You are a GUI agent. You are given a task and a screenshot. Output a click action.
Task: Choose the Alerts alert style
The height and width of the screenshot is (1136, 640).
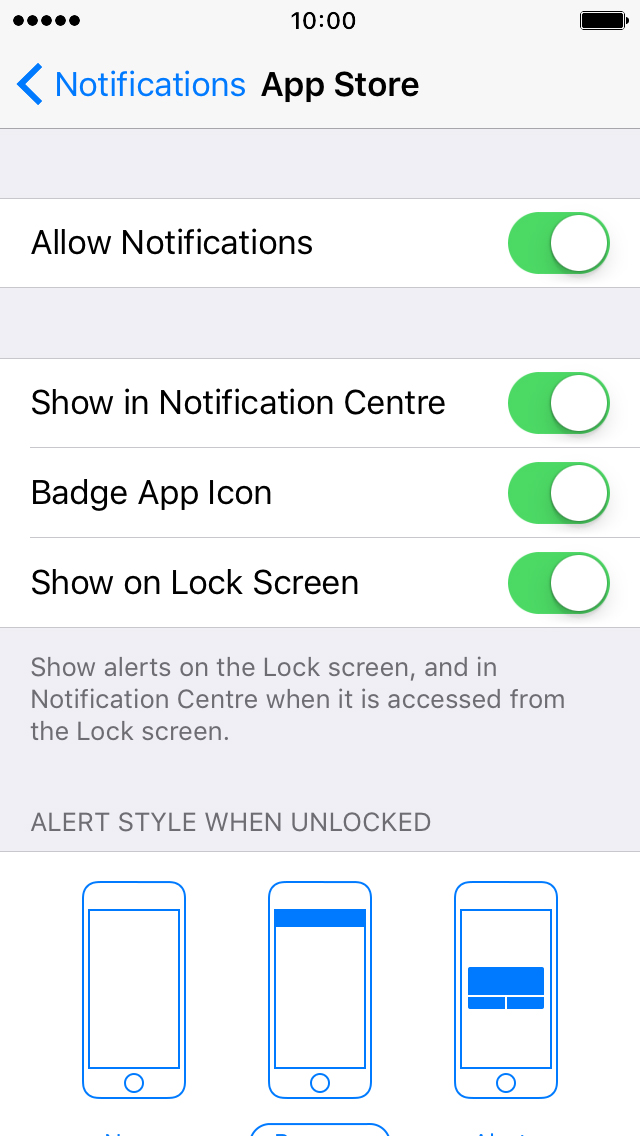pos(506,990)
